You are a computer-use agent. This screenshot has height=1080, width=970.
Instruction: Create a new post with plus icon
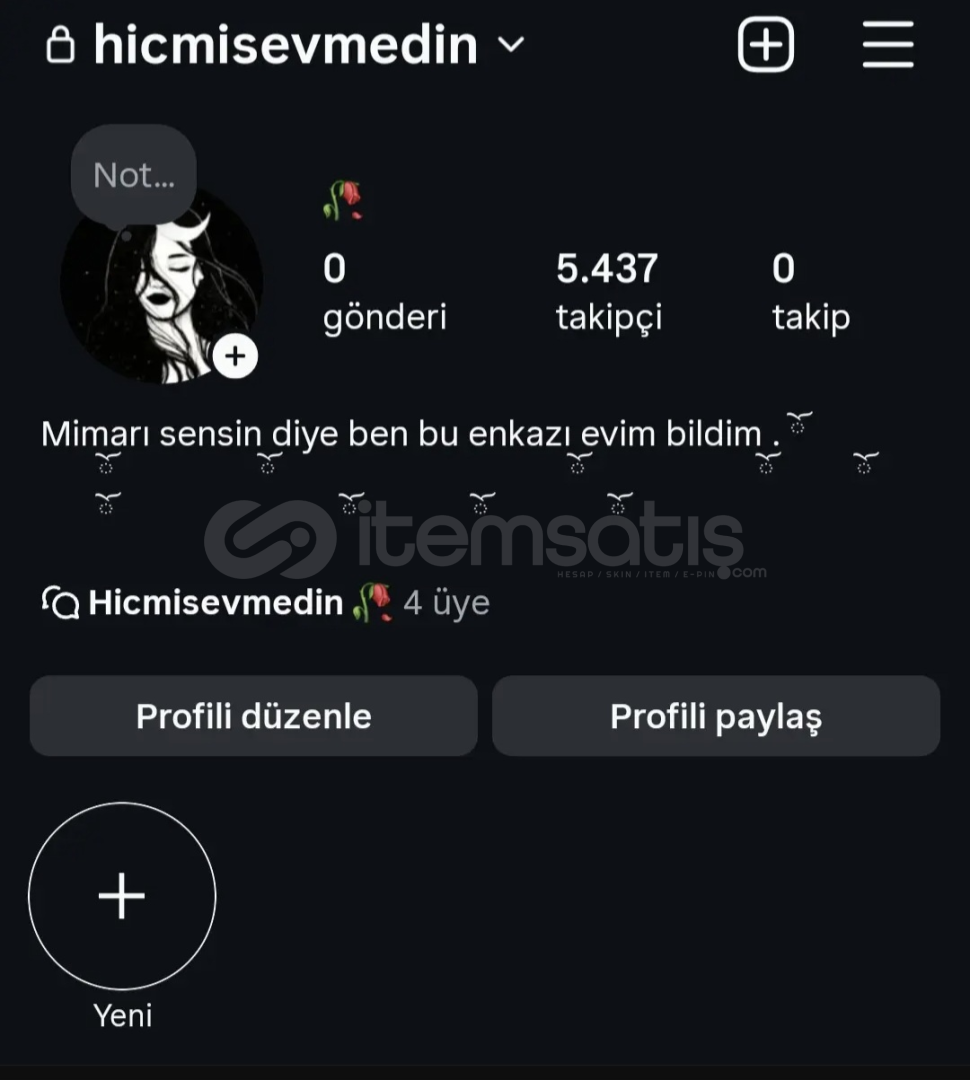click(x=765, y=45)
